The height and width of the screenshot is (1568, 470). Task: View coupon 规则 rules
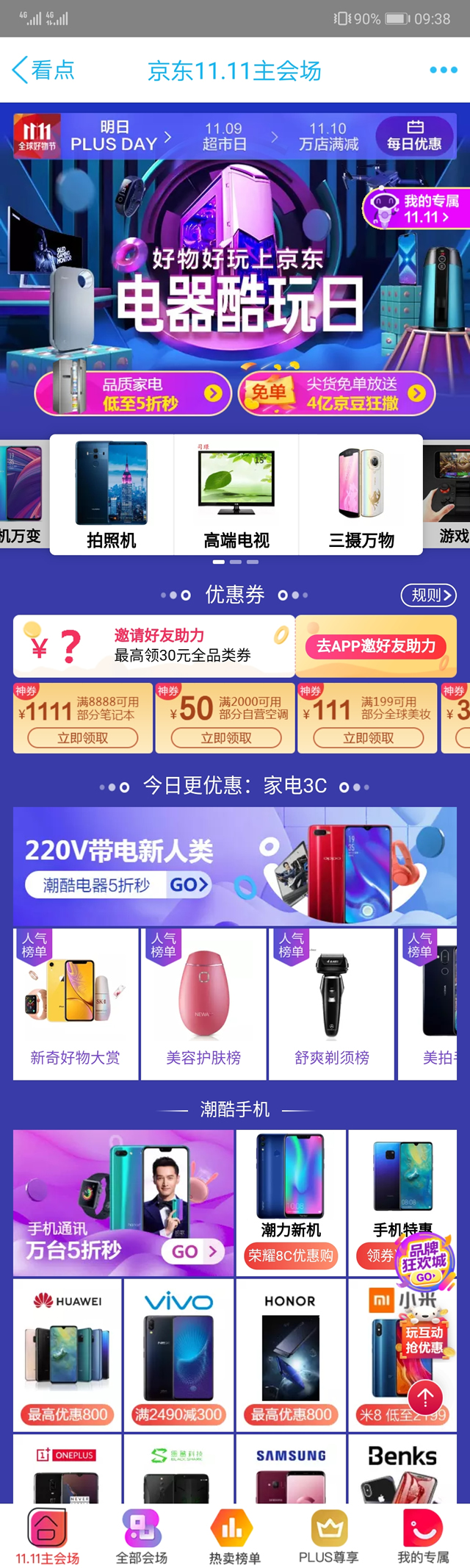point(428,595)
